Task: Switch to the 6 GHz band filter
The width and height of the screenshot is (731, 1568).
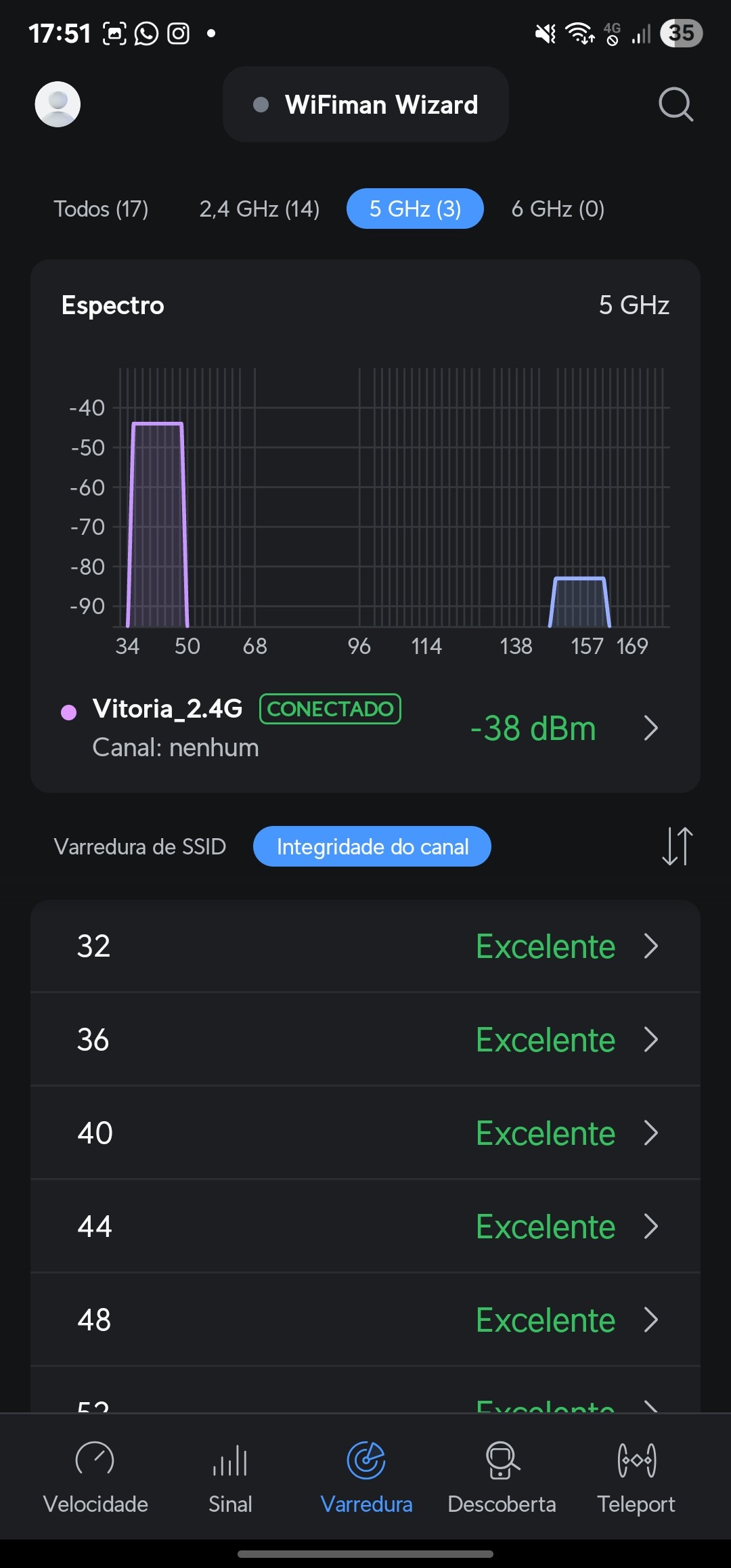Action: 558,209
